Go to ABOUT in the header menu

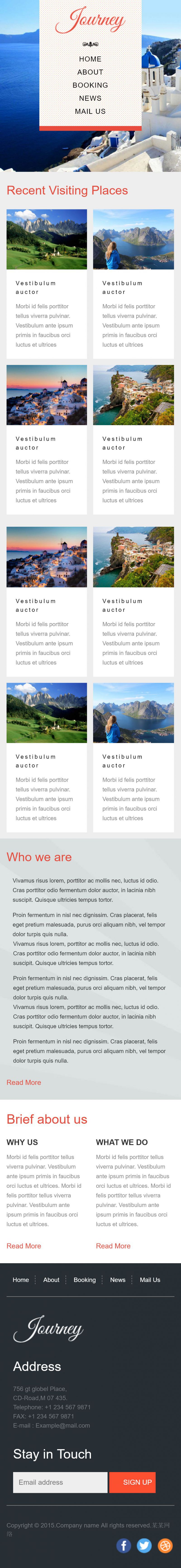coord(90,72)
